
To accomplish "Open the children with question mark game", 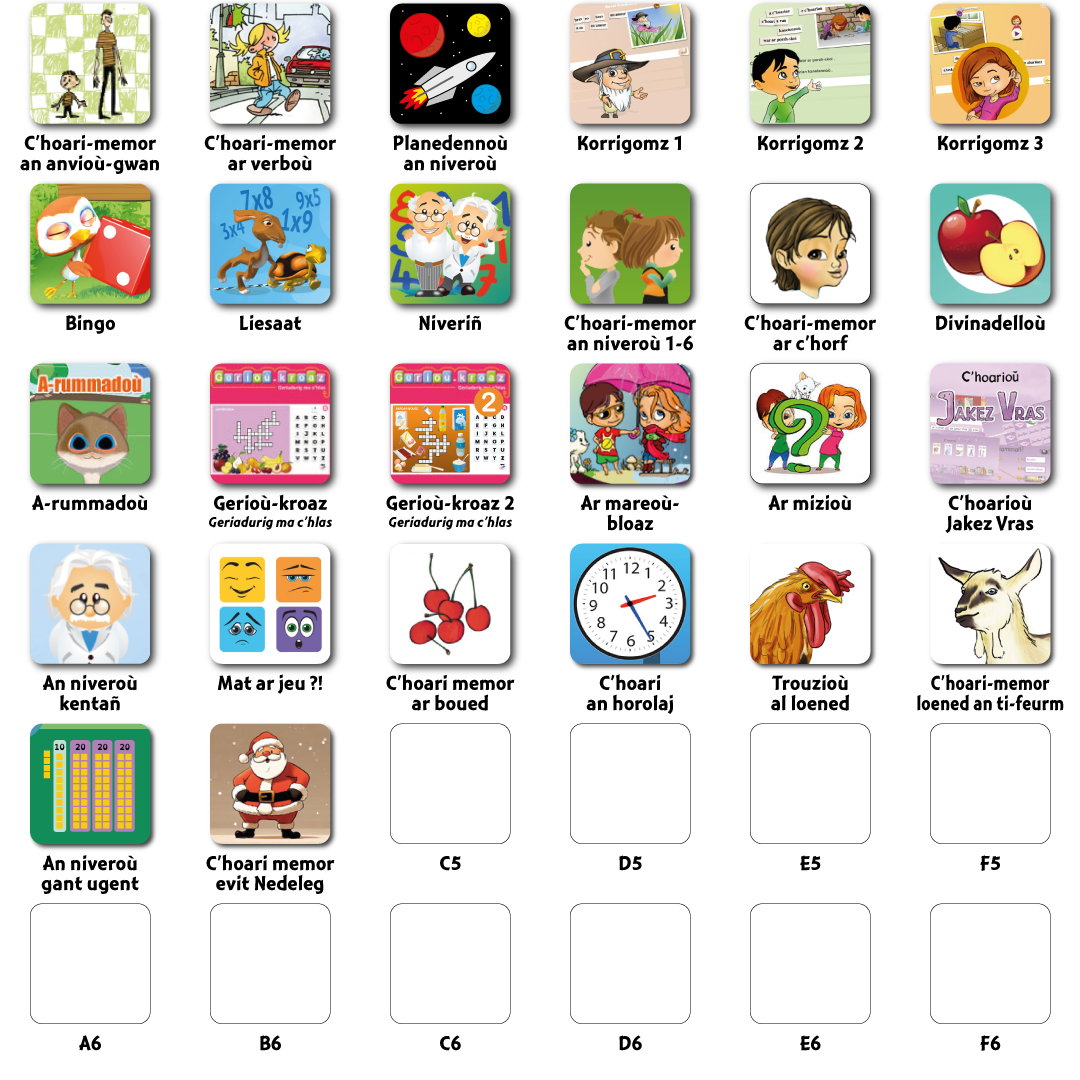I will (810, 423).
